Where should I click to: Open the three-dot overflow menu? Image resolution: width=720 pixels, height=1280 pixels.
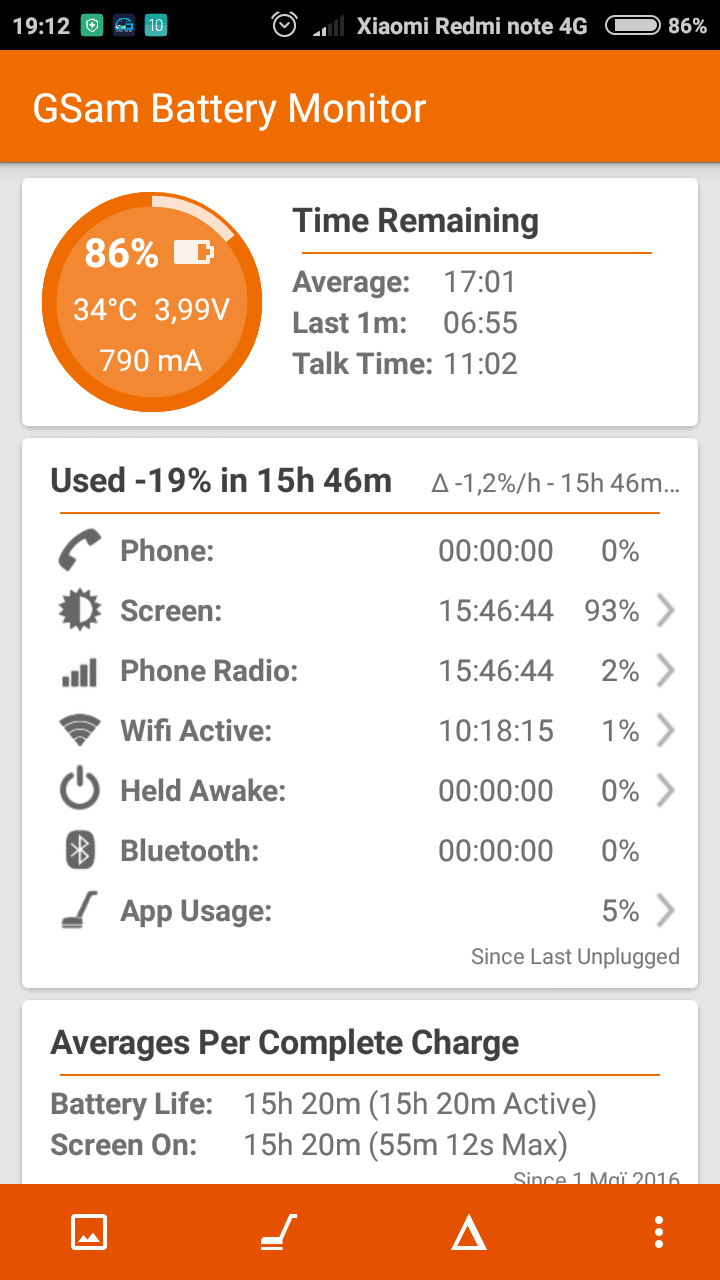tap(658, 1232)
